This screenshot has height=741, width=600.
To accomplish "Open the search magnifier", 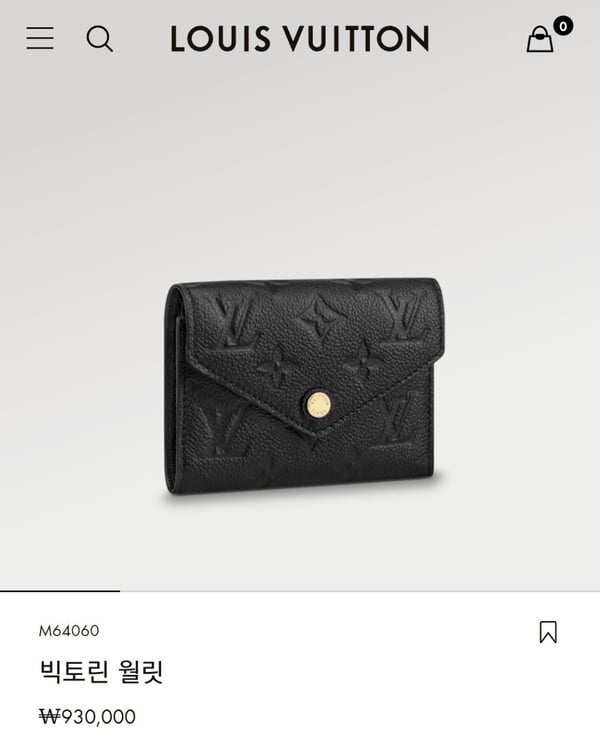I will coord(99,39).
